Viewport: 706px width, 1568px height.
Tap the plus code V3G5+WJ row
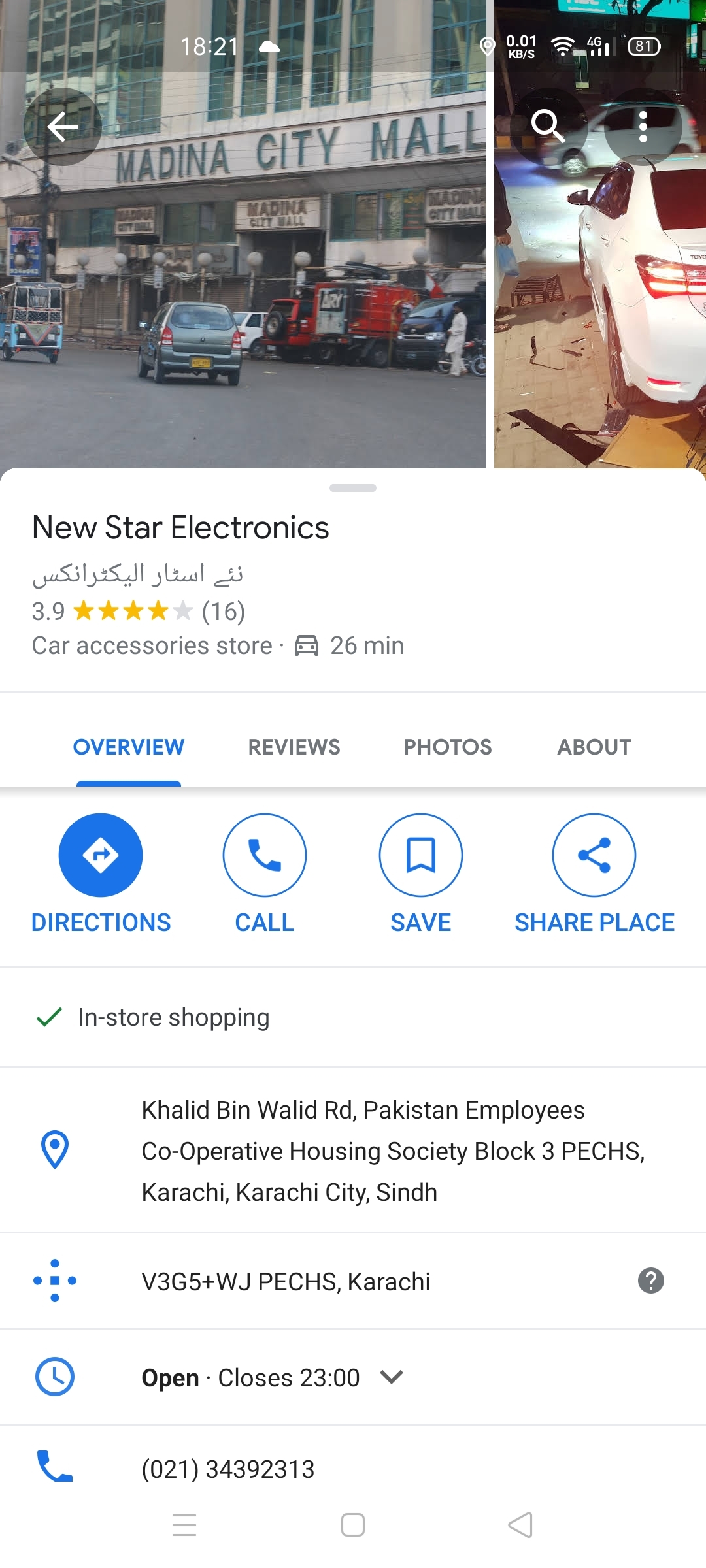pyautogui.click(x=353, y=1281)
